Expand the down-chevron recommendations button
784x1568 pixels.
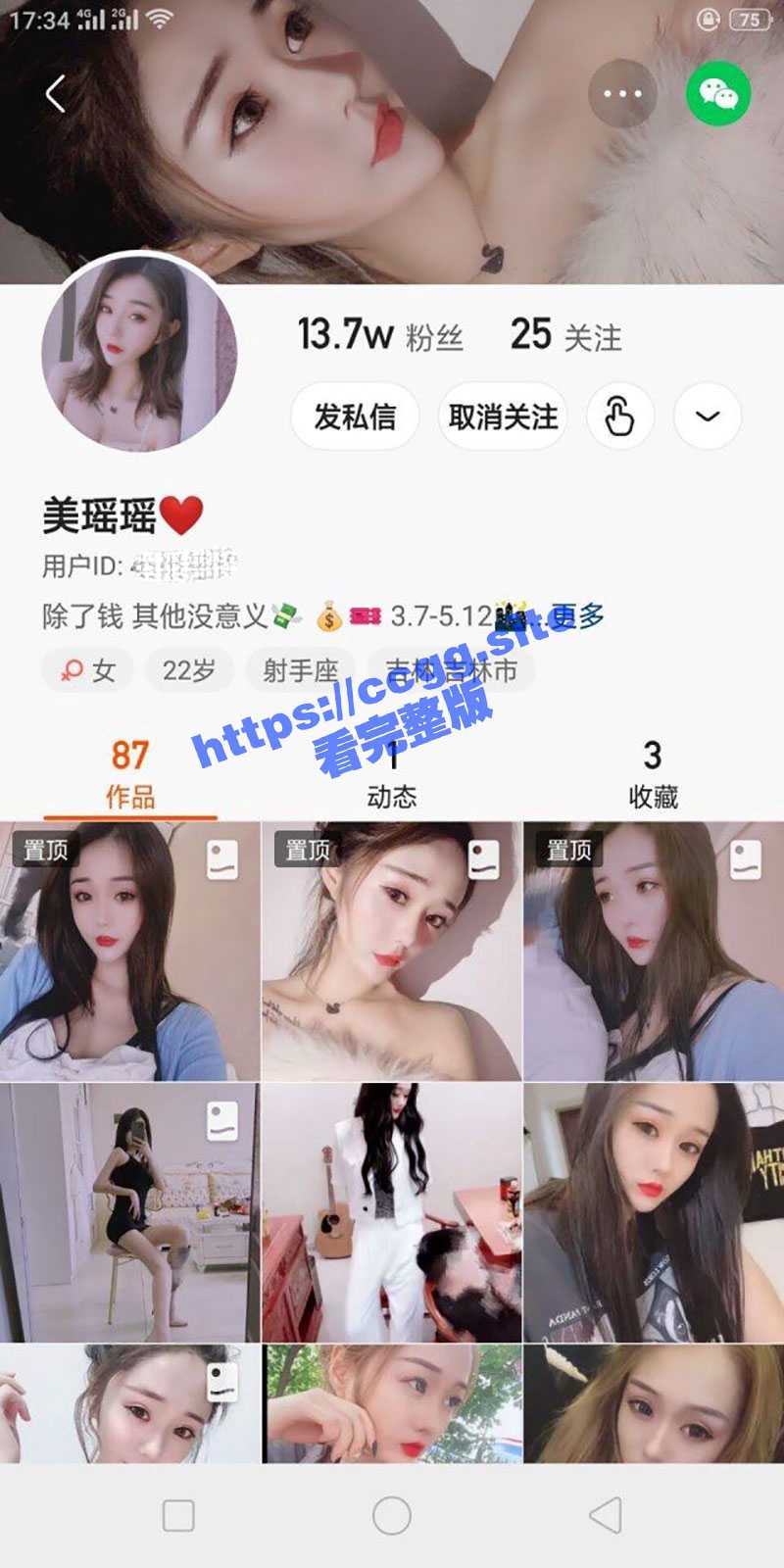tap(707, 416)
